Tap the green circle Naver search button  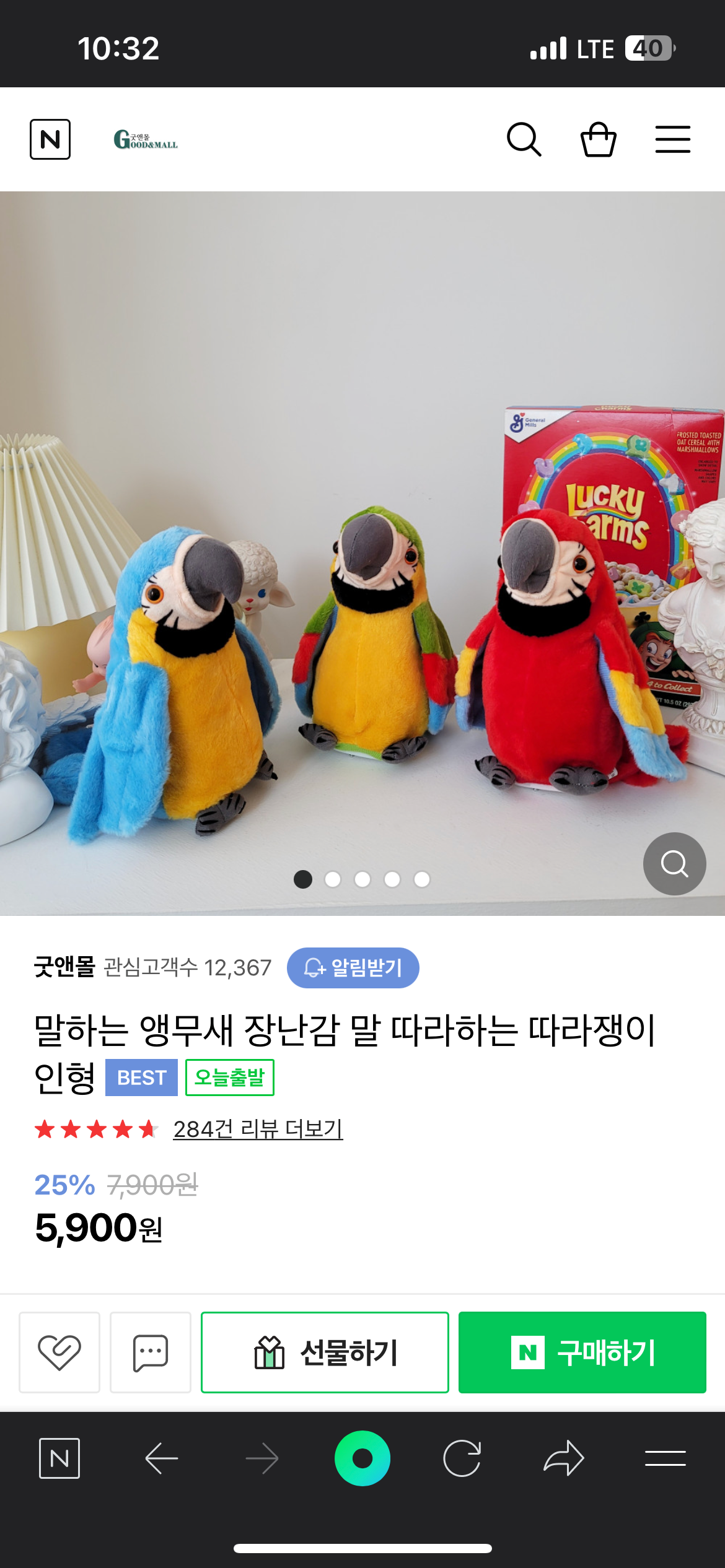tap(362, 1458)
